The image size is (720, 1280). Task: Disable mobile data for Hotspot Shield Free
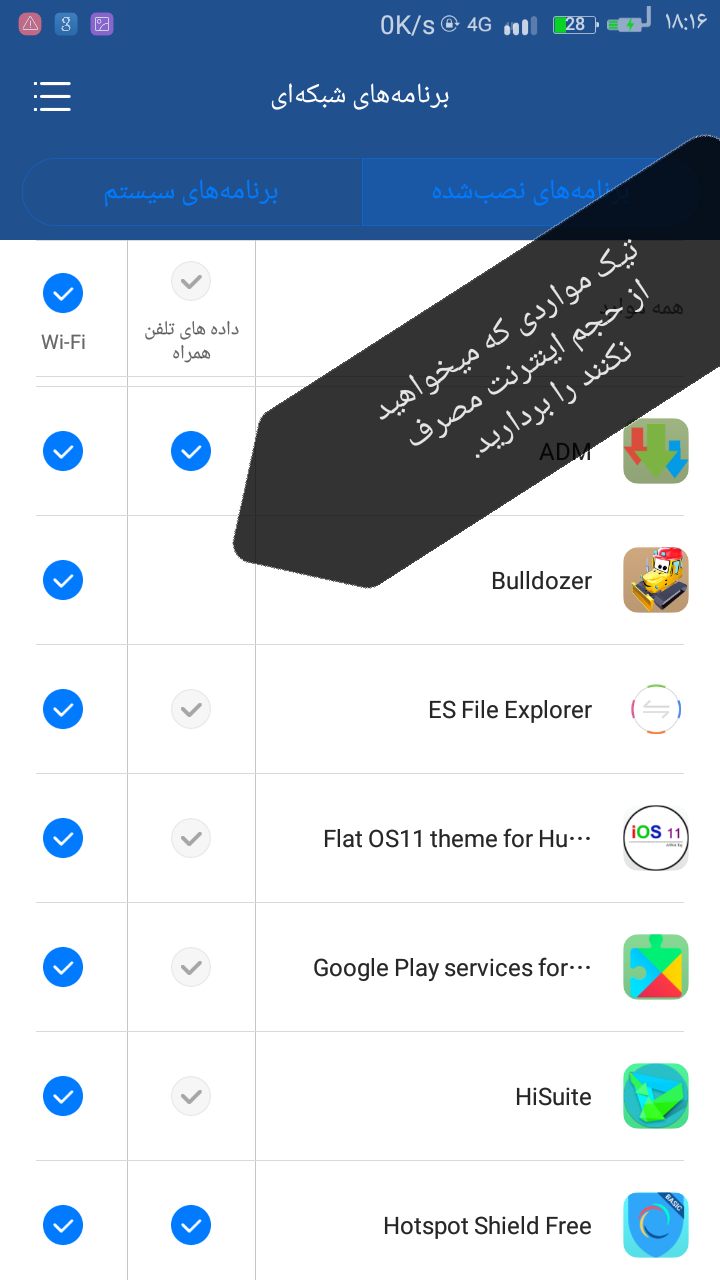point(191,1226)
